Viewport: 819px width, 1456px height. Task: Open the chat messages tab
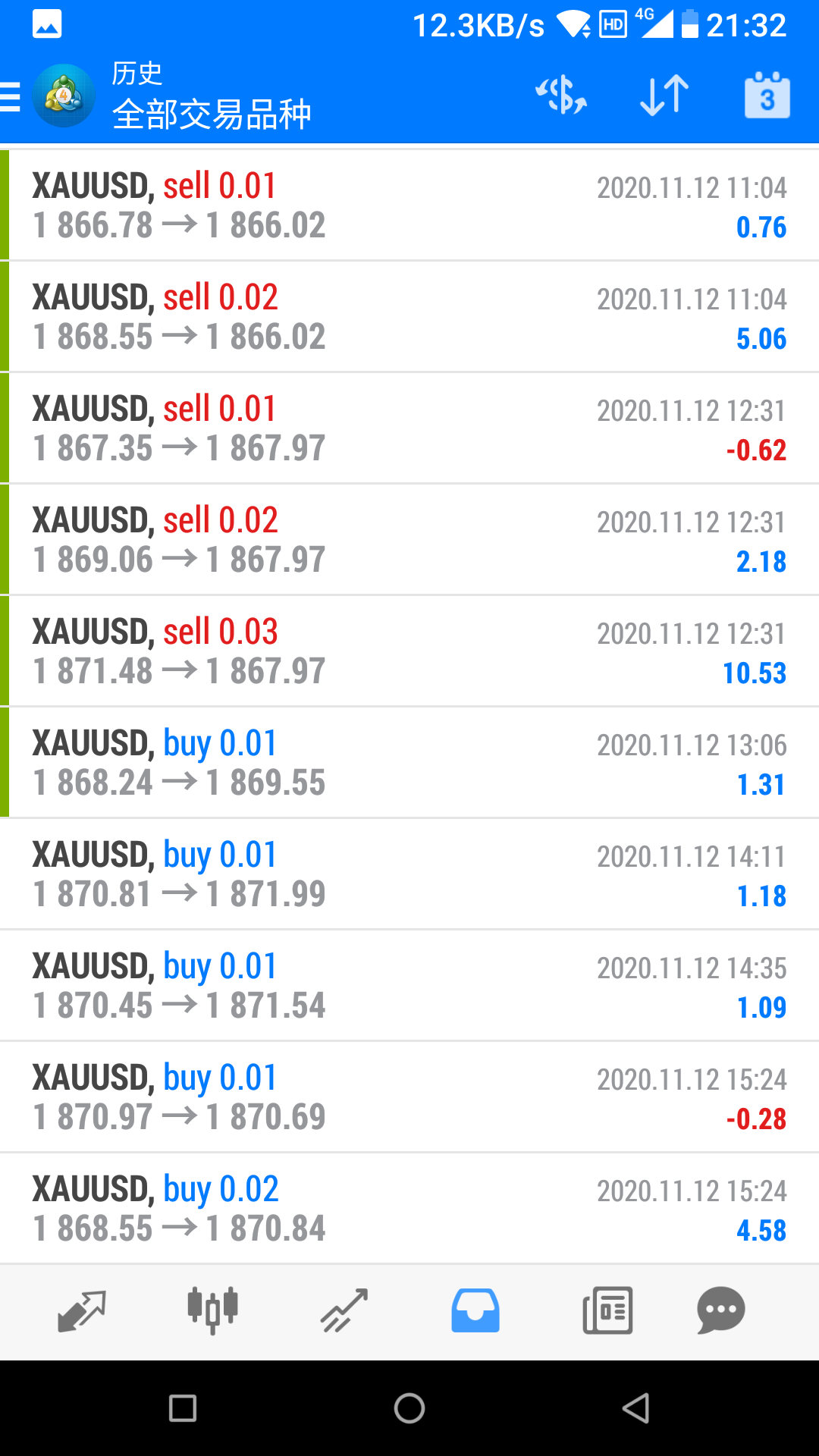(721, 1310)
